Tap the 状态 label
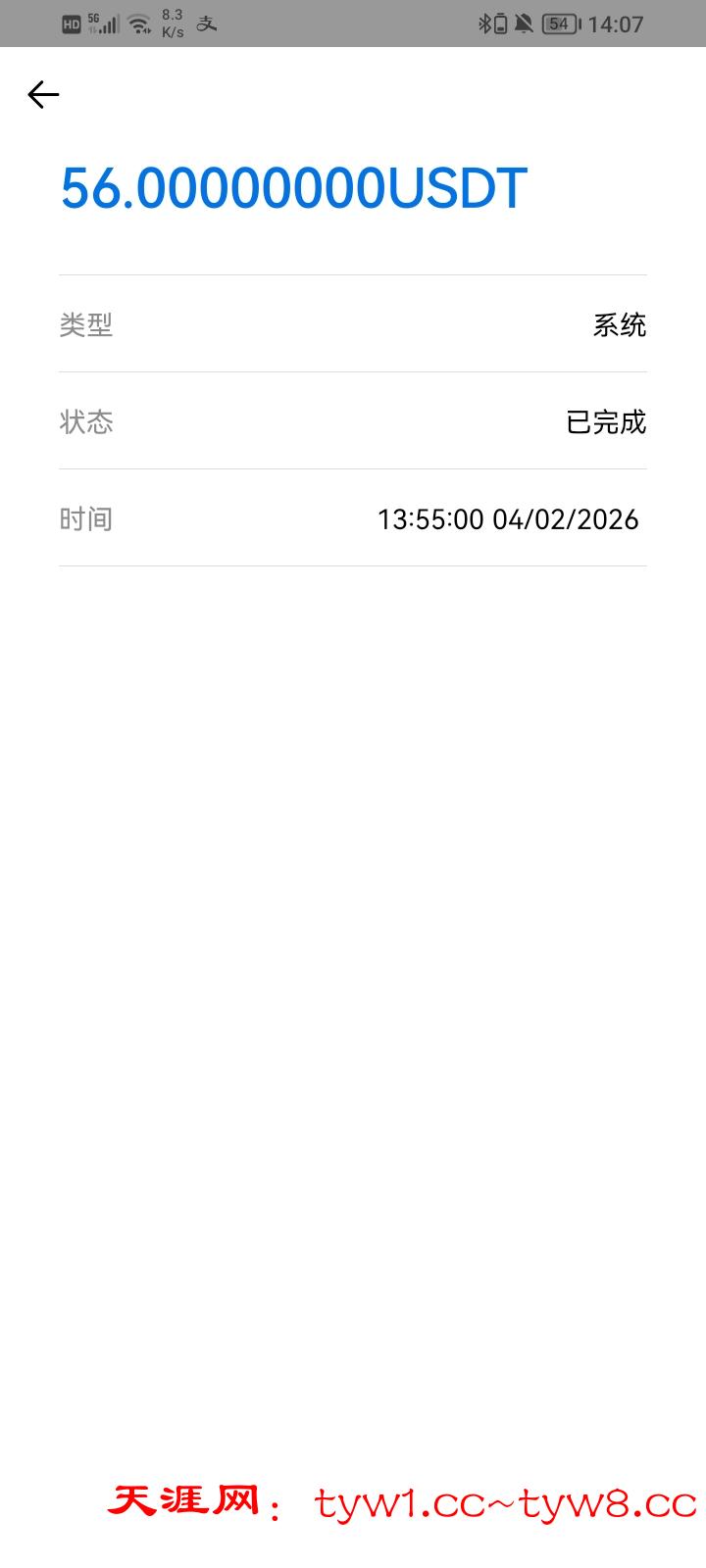 [84, 421]
